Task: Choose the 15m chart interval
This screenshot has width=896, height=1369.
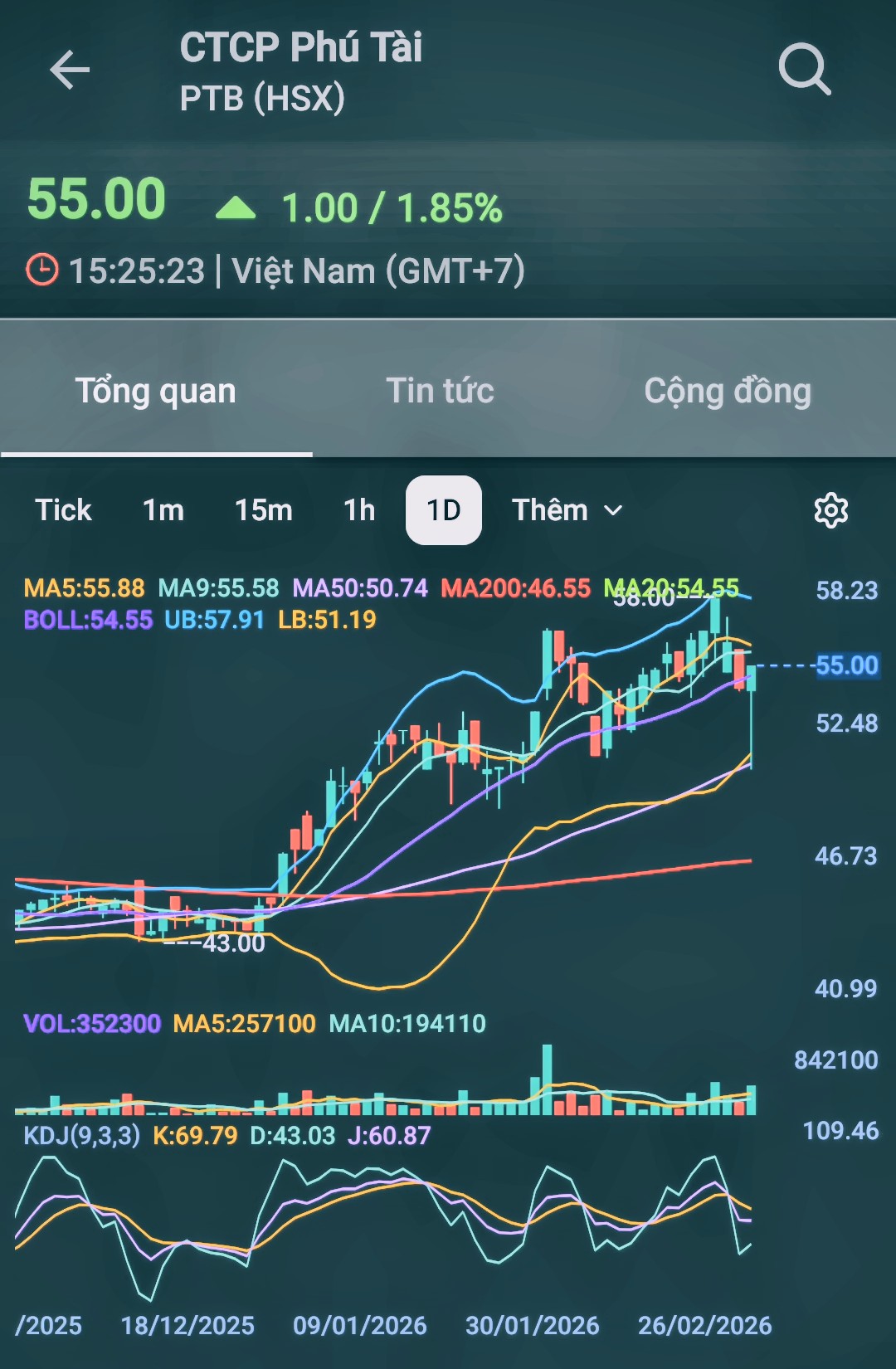Action: pyautogui.click(x=264, y=510)
